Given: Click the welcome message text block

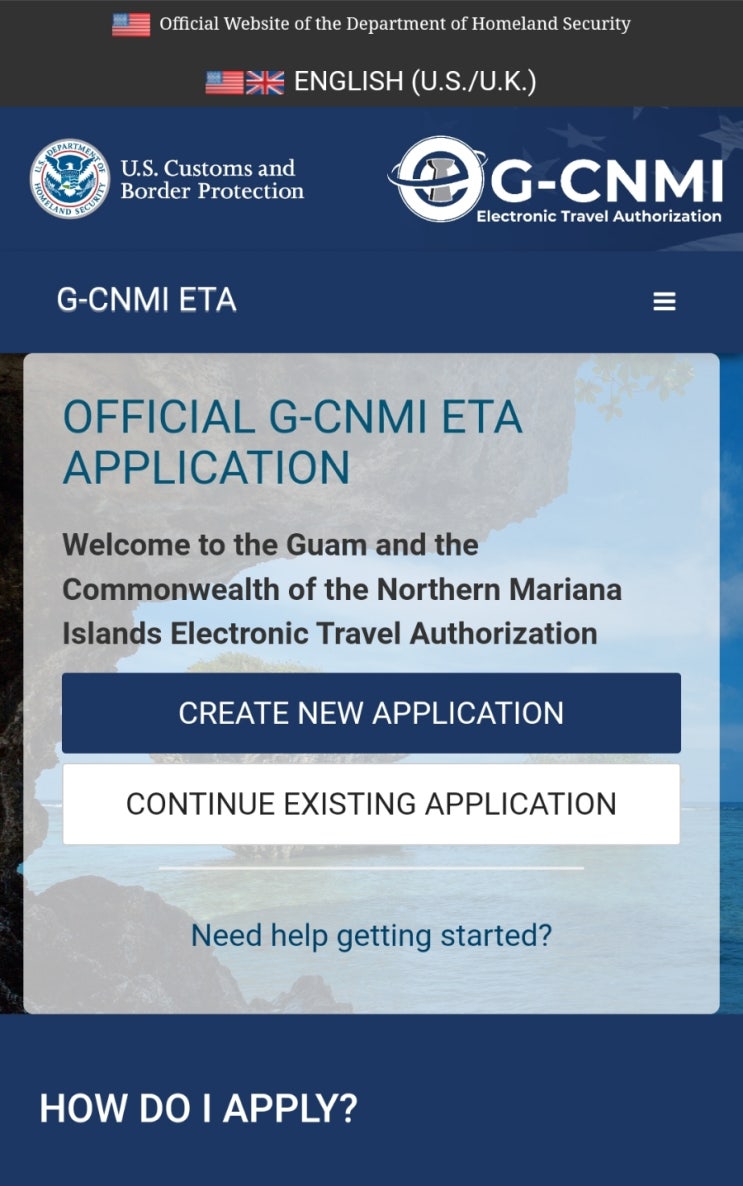Looking at the screenshot, I should tap(342, 589).
